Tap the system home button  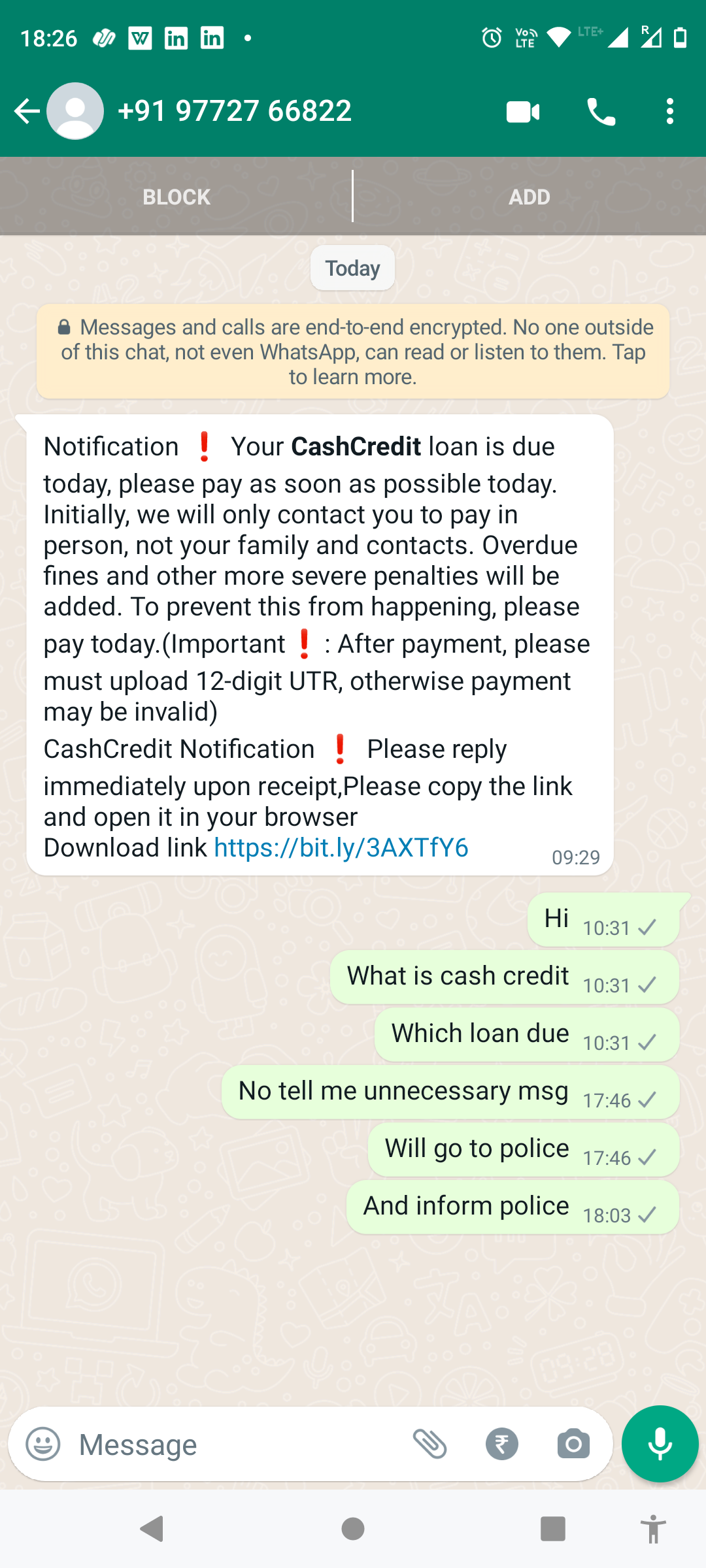tap(353, 1529)
